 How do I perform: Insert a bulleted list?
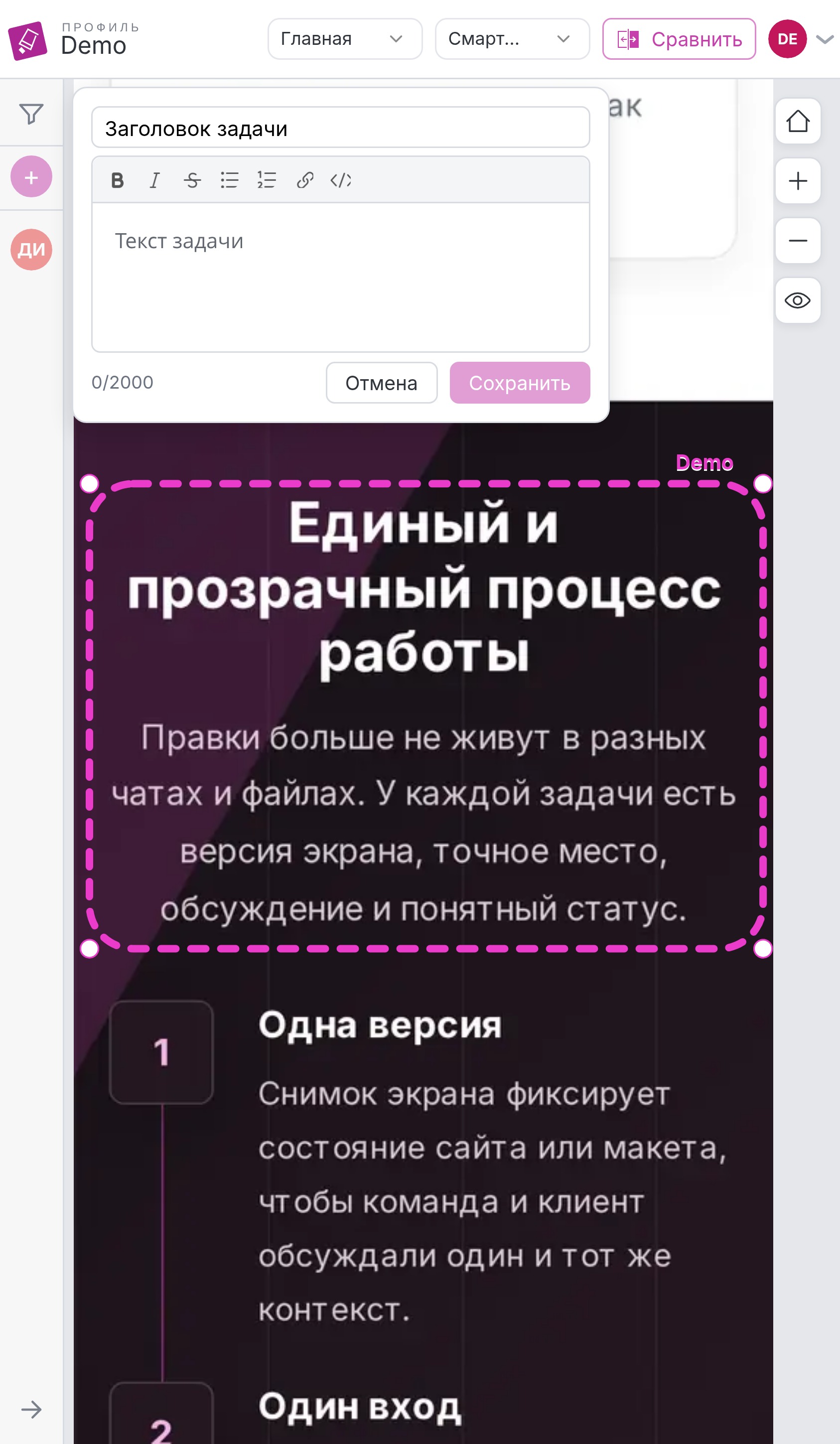point(229,180)
